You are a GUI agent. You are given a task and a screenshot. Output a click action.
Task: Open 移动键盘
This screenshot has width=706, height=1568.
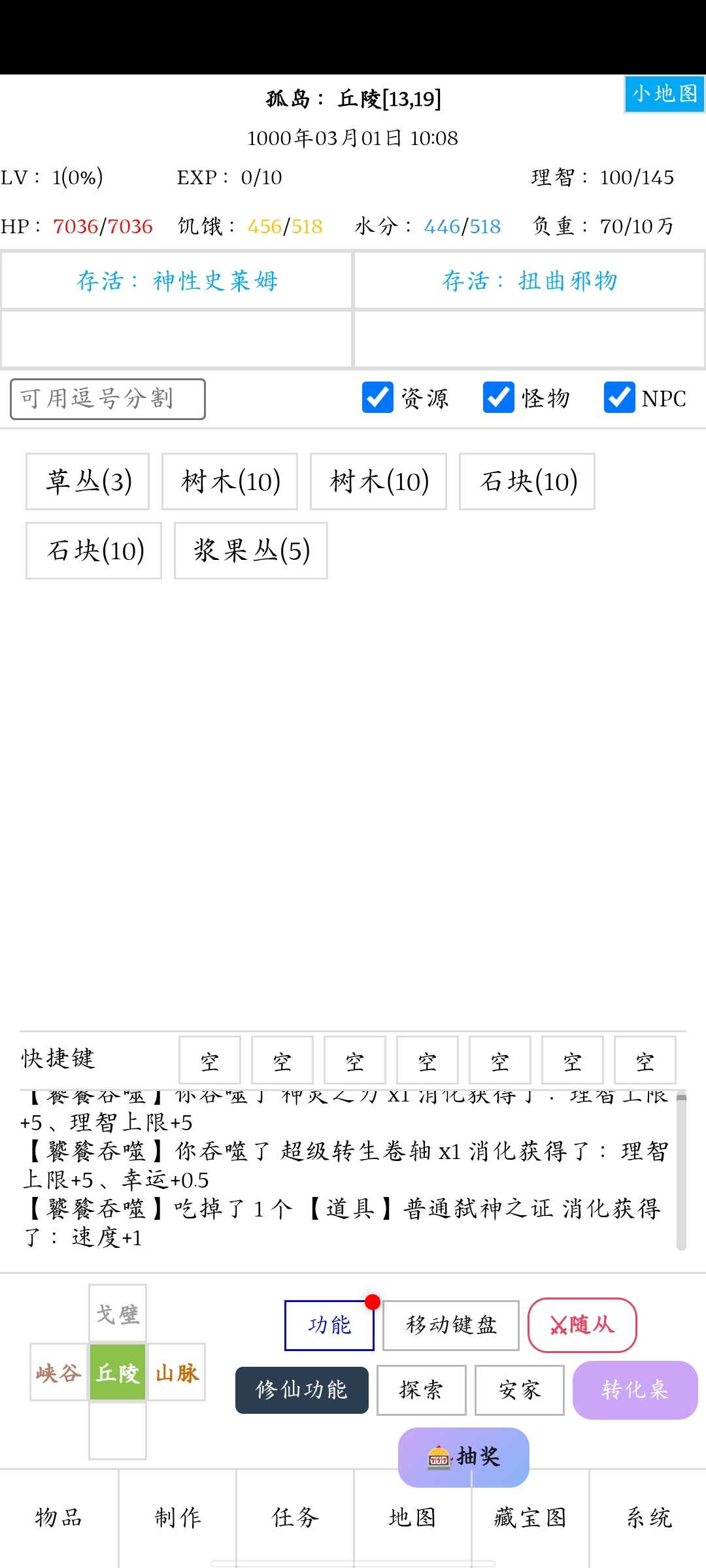tap(451, 1325)
